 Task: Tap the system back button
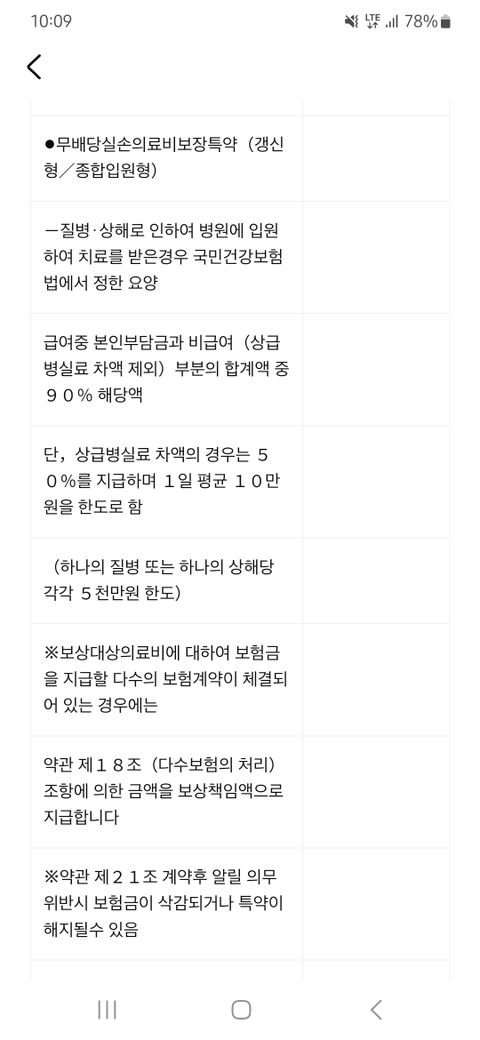point(376,1009)
